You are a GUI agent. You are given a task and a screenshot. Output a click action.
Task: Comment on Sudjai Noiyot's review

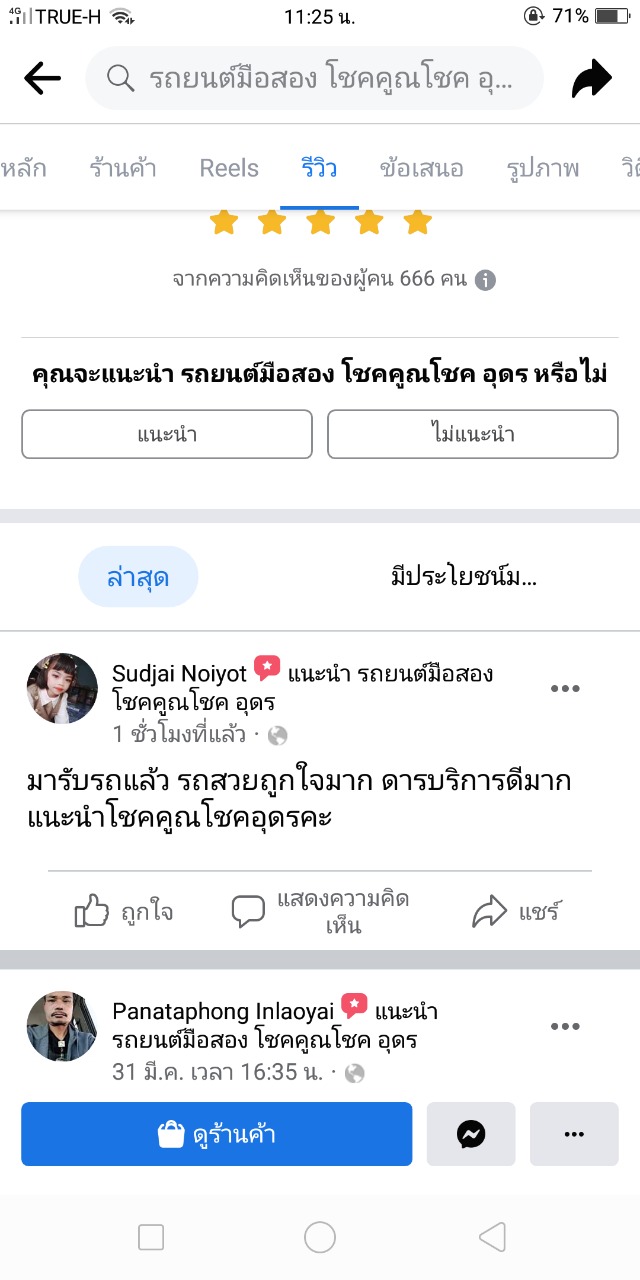tap(320, 911)
